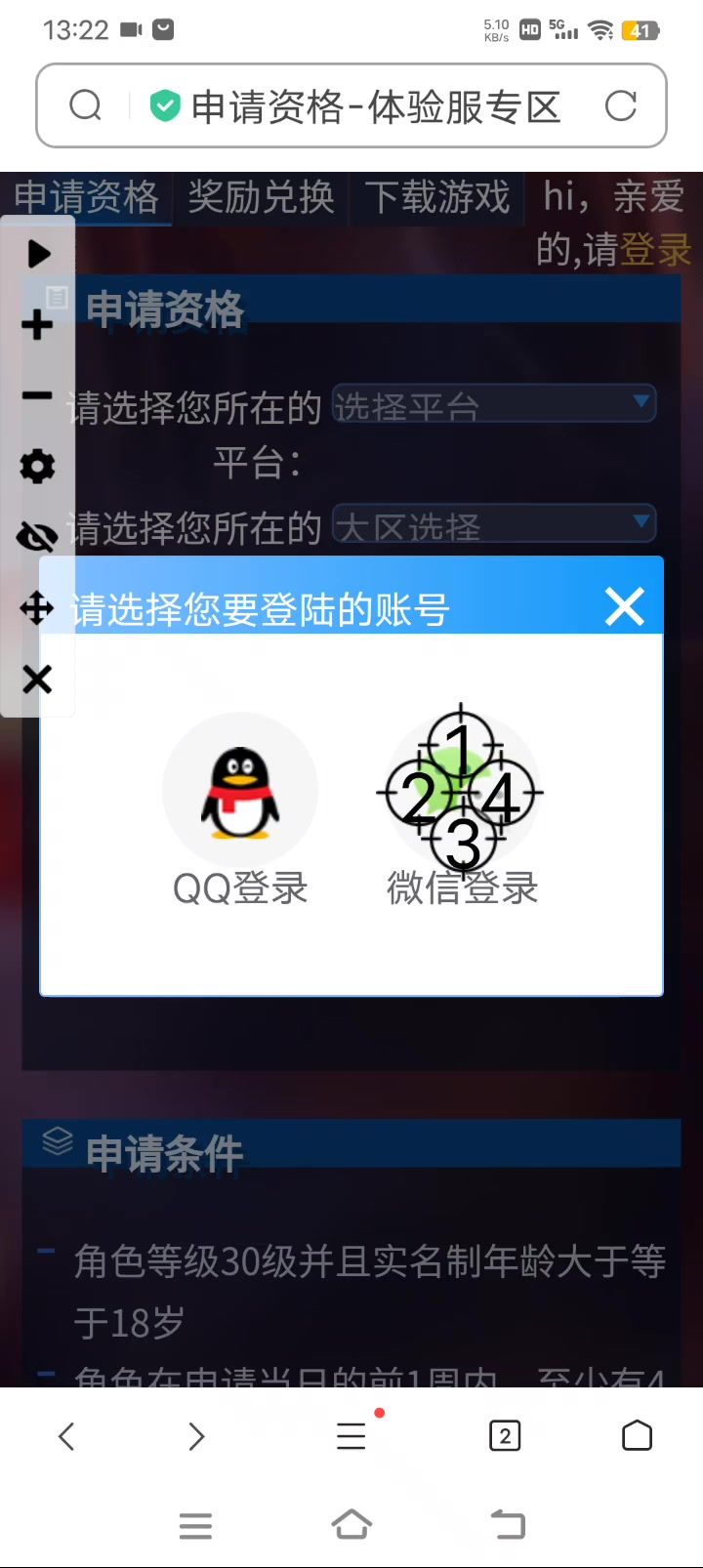
Task: Close the account selection dialog
Action: coord(625,606)
